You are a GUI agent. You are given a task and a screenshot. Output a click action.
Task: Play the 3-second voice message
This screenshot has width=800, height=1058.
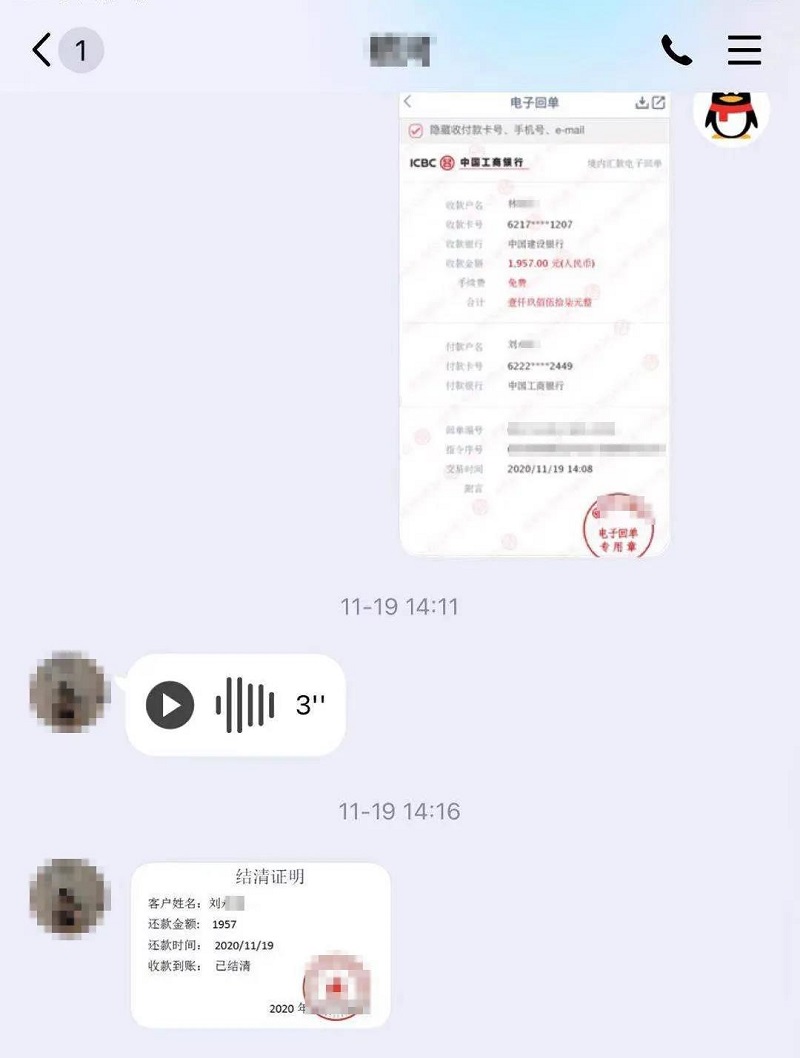[x=170, y=704]
